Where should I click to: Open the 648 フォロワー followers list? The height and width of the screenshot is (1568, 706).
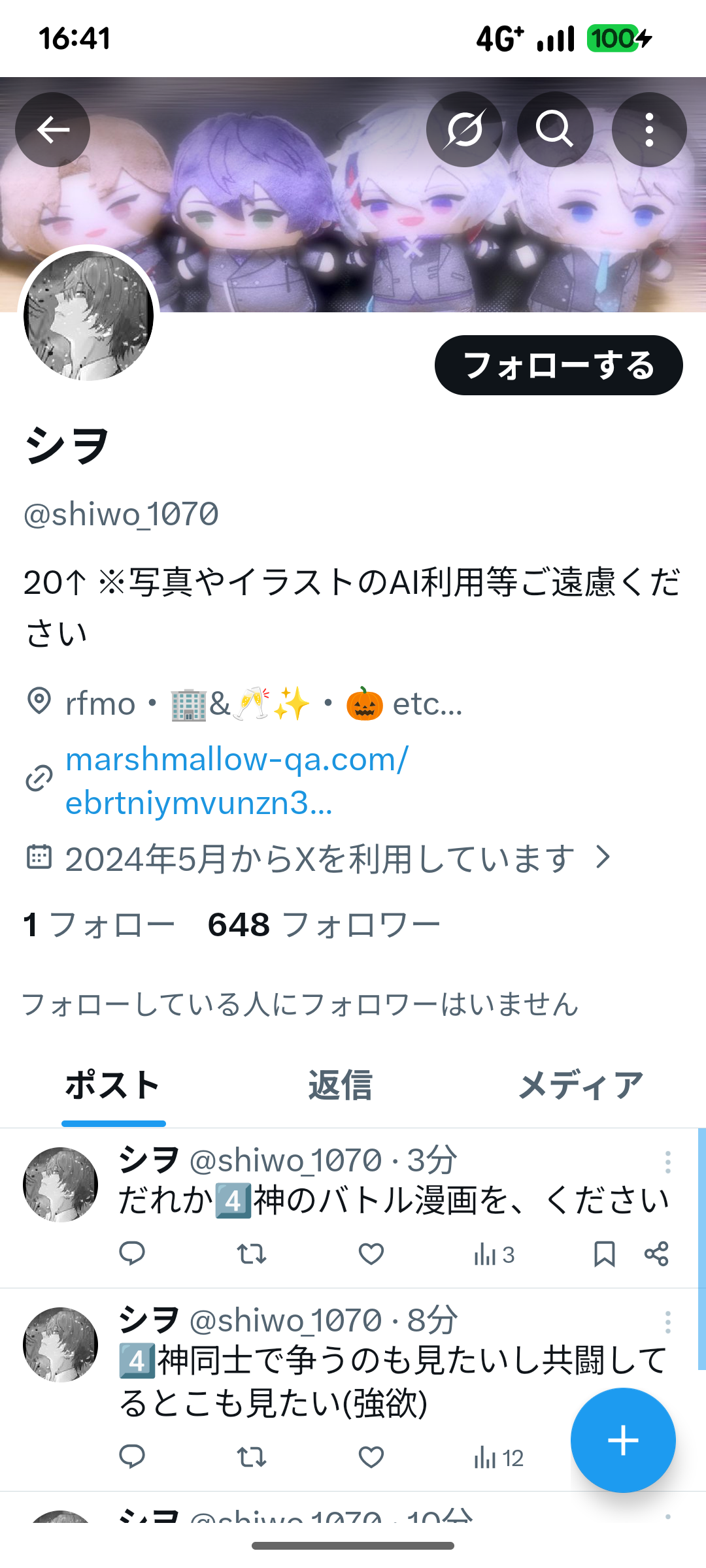[324, 925]
